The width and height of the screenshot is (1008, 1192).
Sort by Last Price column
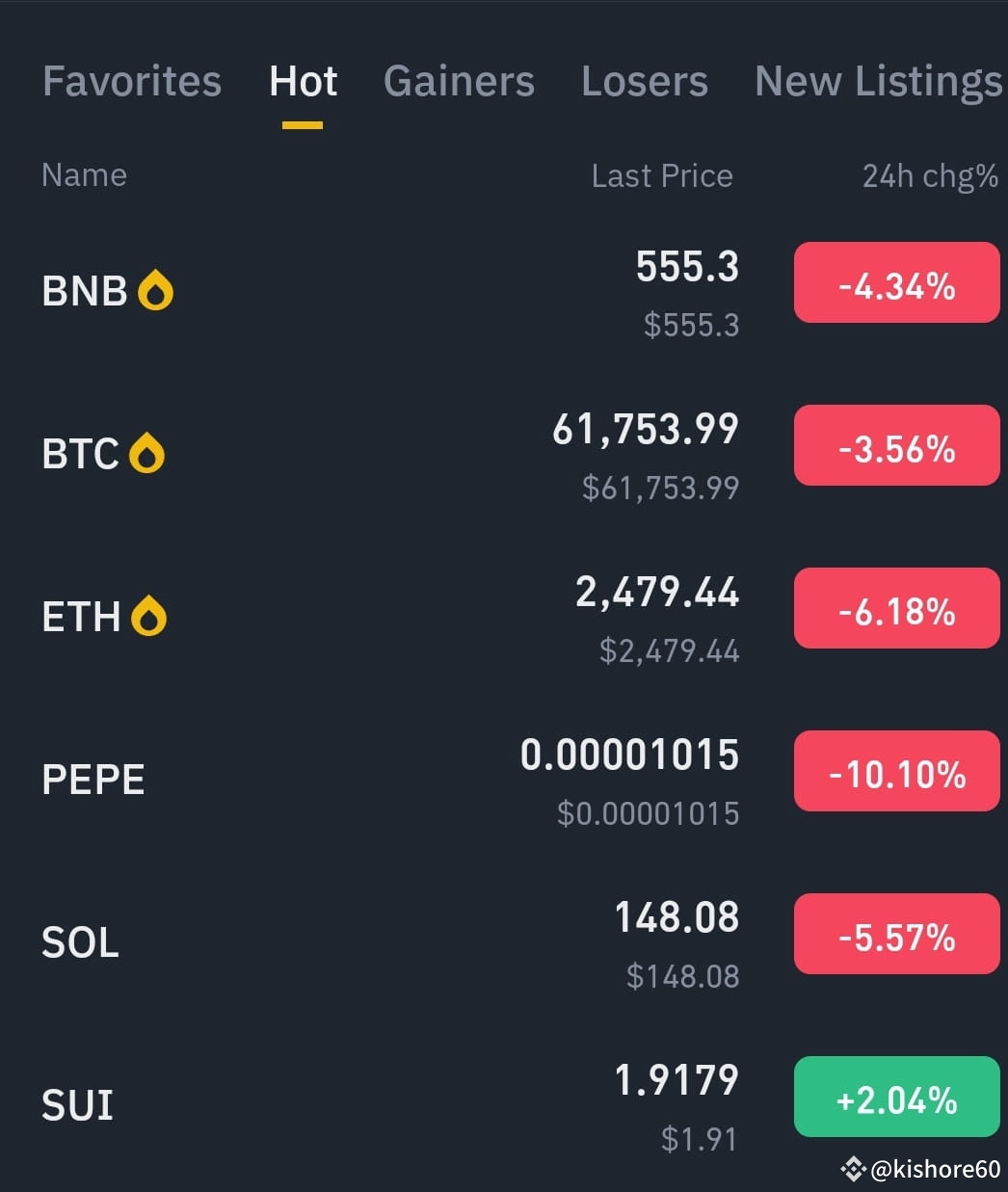coord(662,175)
